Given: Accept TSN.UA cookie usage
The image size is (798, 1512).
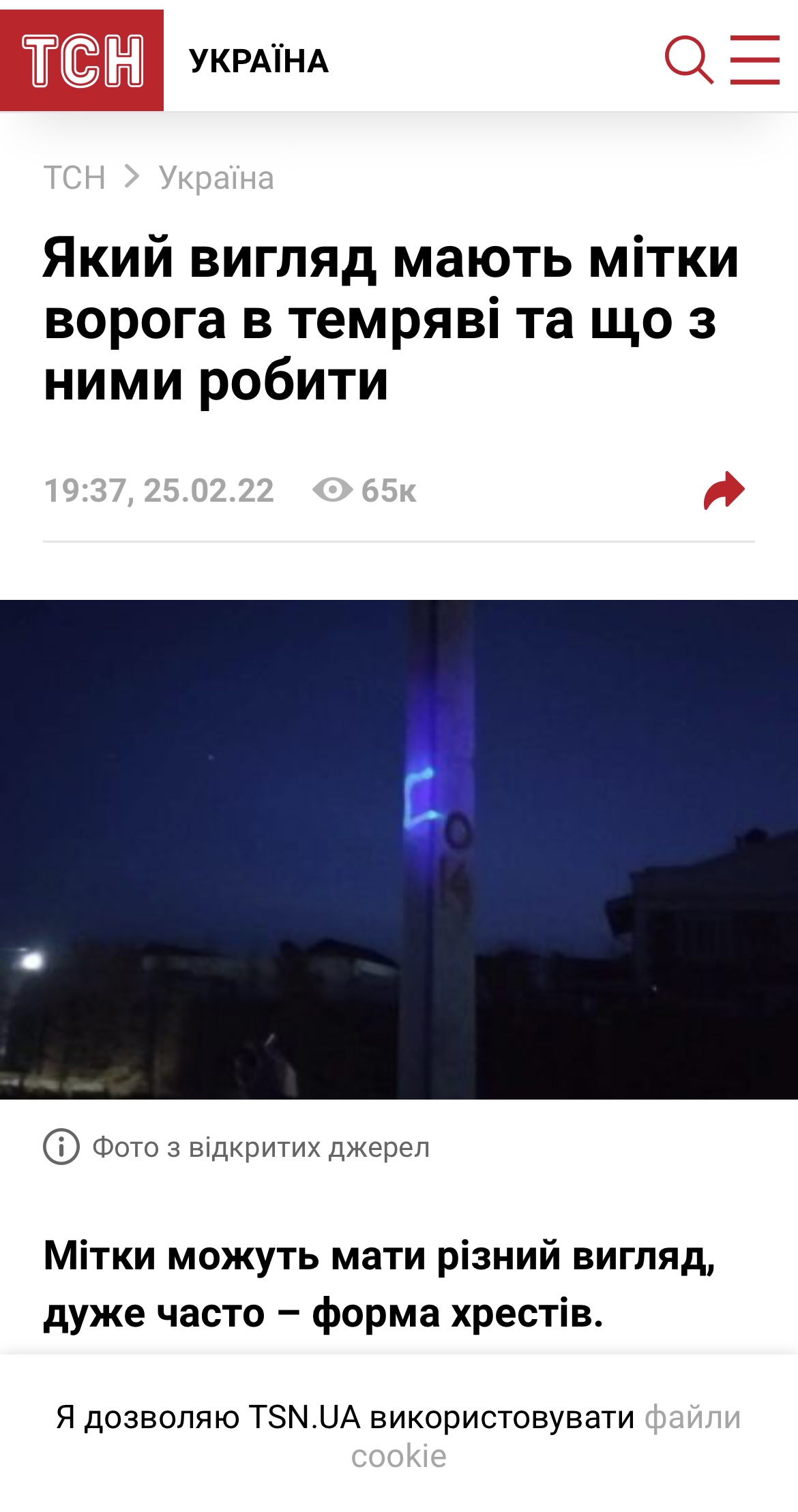Looking at the screenshot, I should pos(344,1418).
